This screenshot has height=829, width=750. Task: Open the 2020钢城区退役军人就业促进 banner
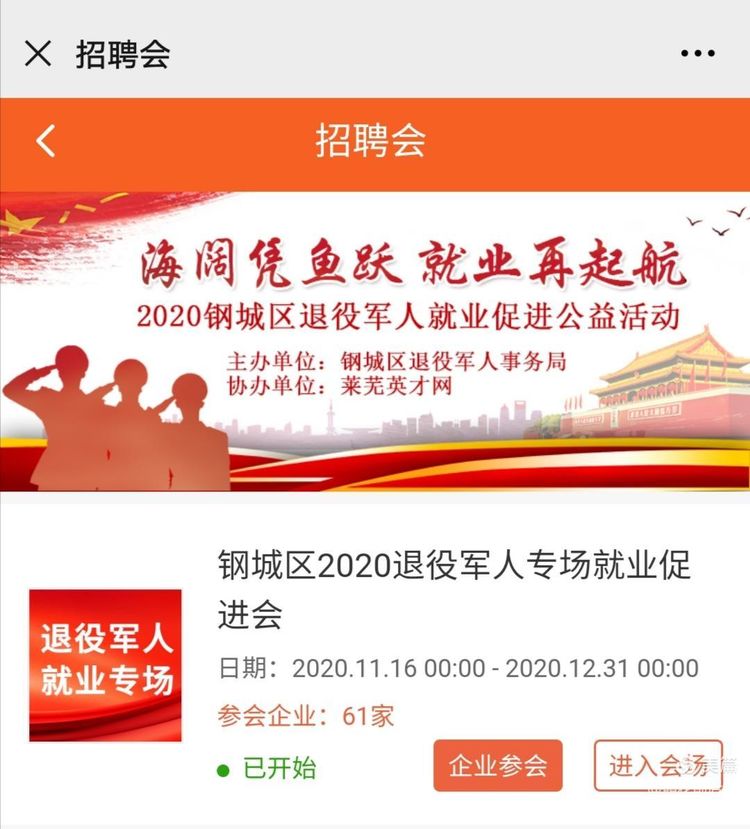tap(375, 340)
